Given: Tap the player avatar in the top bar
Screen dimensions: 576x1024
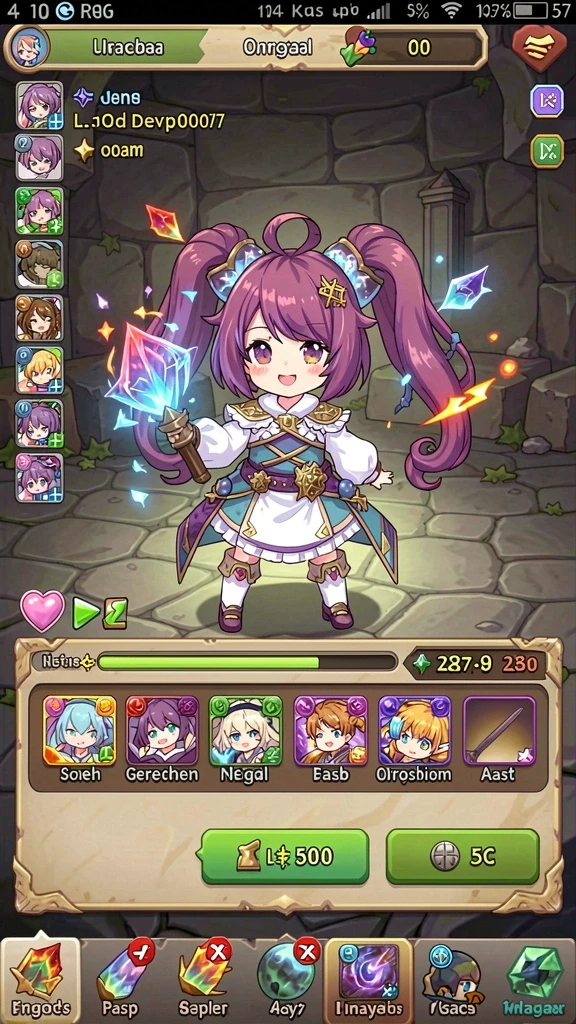Looking at the screenshot, I should tap(29, 47).
